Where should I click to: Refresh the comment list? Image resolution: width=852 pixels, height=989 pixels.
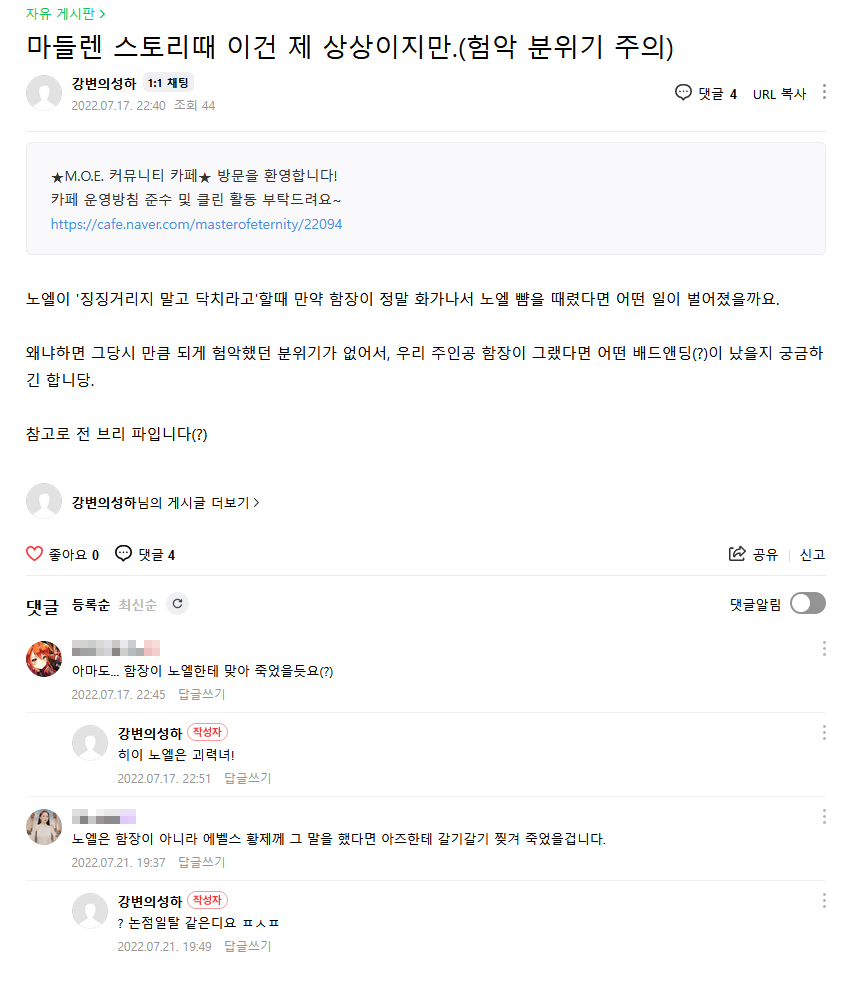tap(178, 603)
